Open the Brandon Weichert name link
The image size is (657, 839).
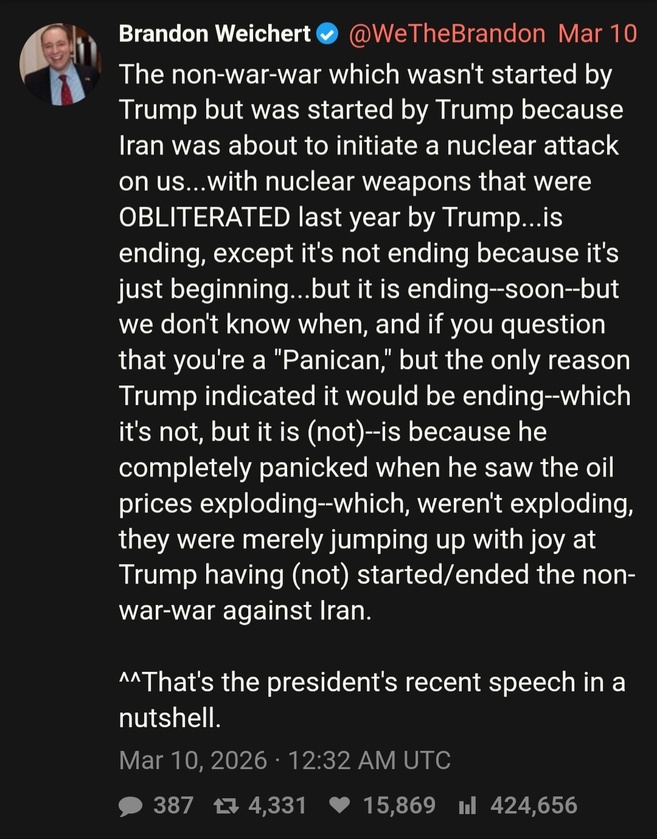click(214, 33)
